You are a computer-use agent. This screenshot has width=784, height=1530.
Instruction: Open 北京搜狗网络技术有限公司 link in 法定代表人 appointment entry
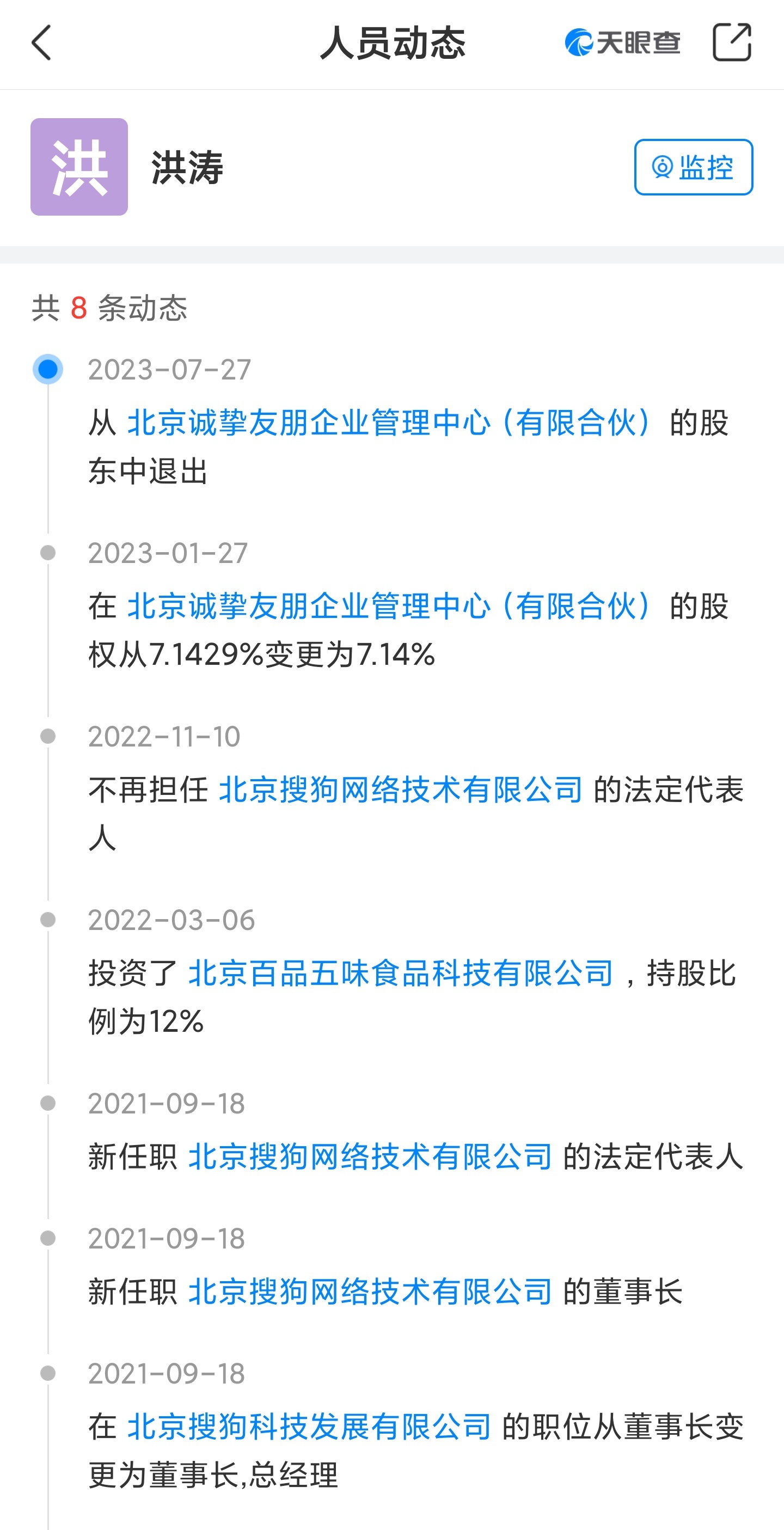[370, 1157]
